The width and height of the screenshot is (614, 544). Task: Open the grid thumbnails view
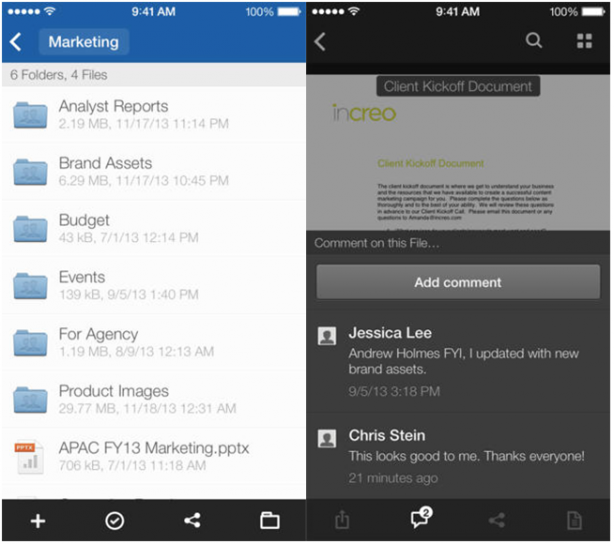click(x=584, y=41)
